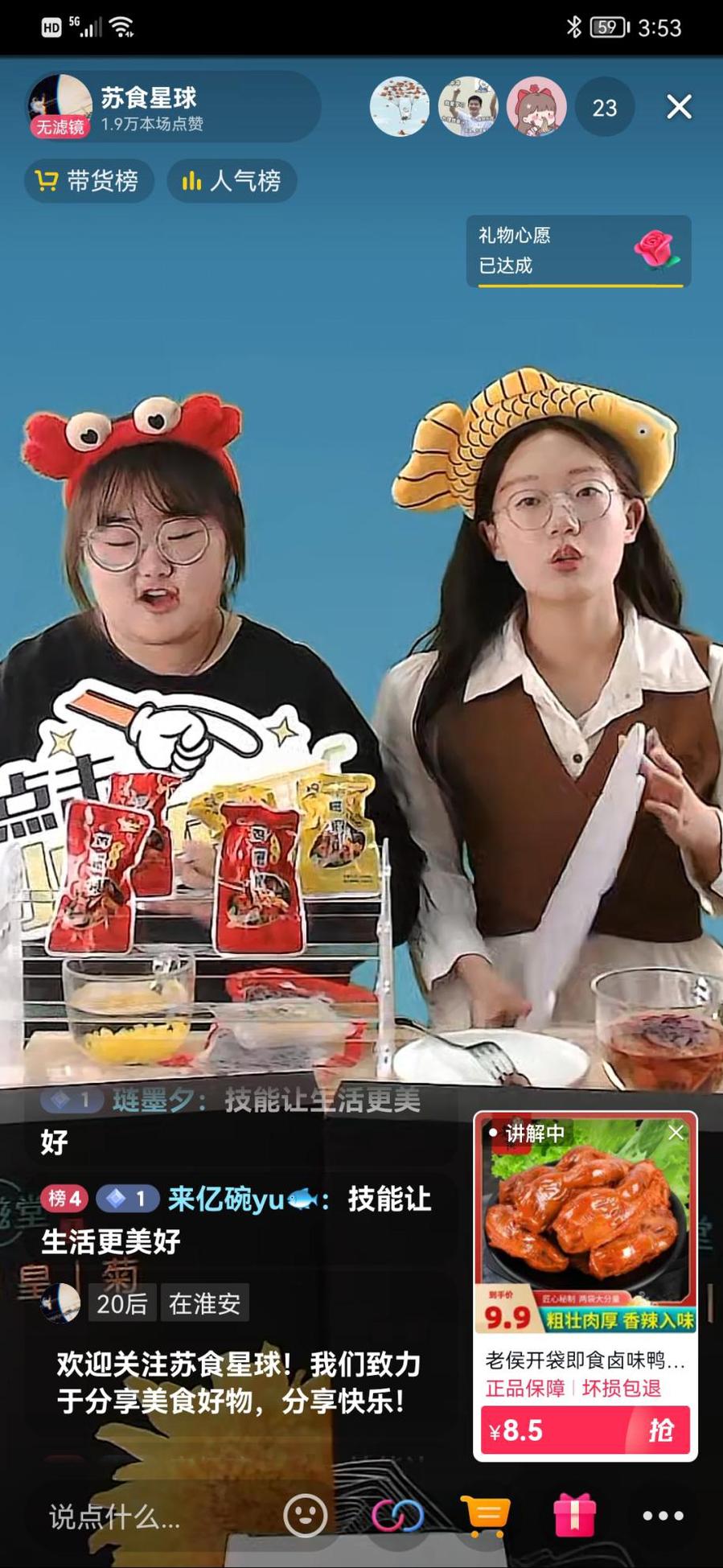View the 23 online viewers list
723x1568 pixels.
click(x=604, y=108)
